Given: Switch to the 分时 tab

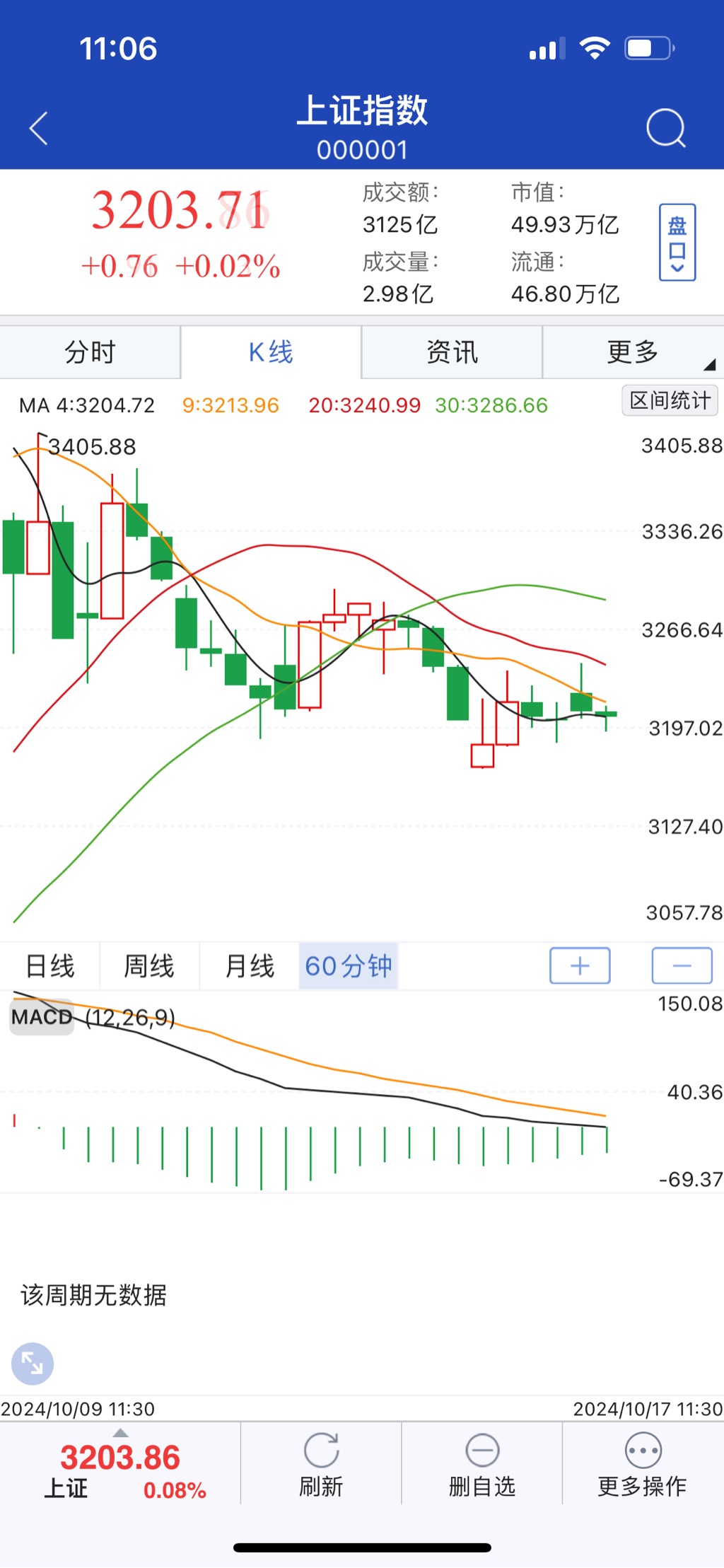Looking at the screenshot, I should click(90, 352).
